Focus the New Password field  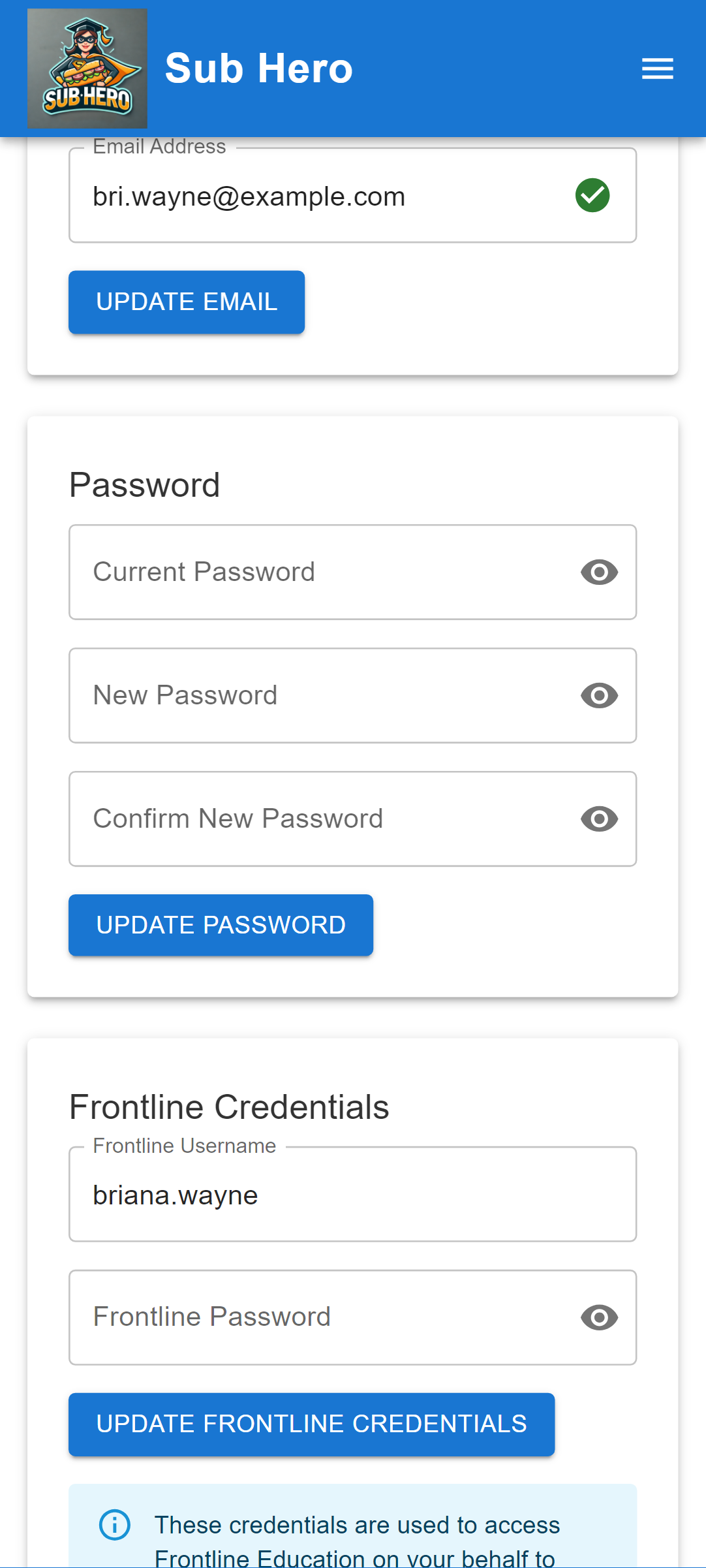(x=352, y=695)
